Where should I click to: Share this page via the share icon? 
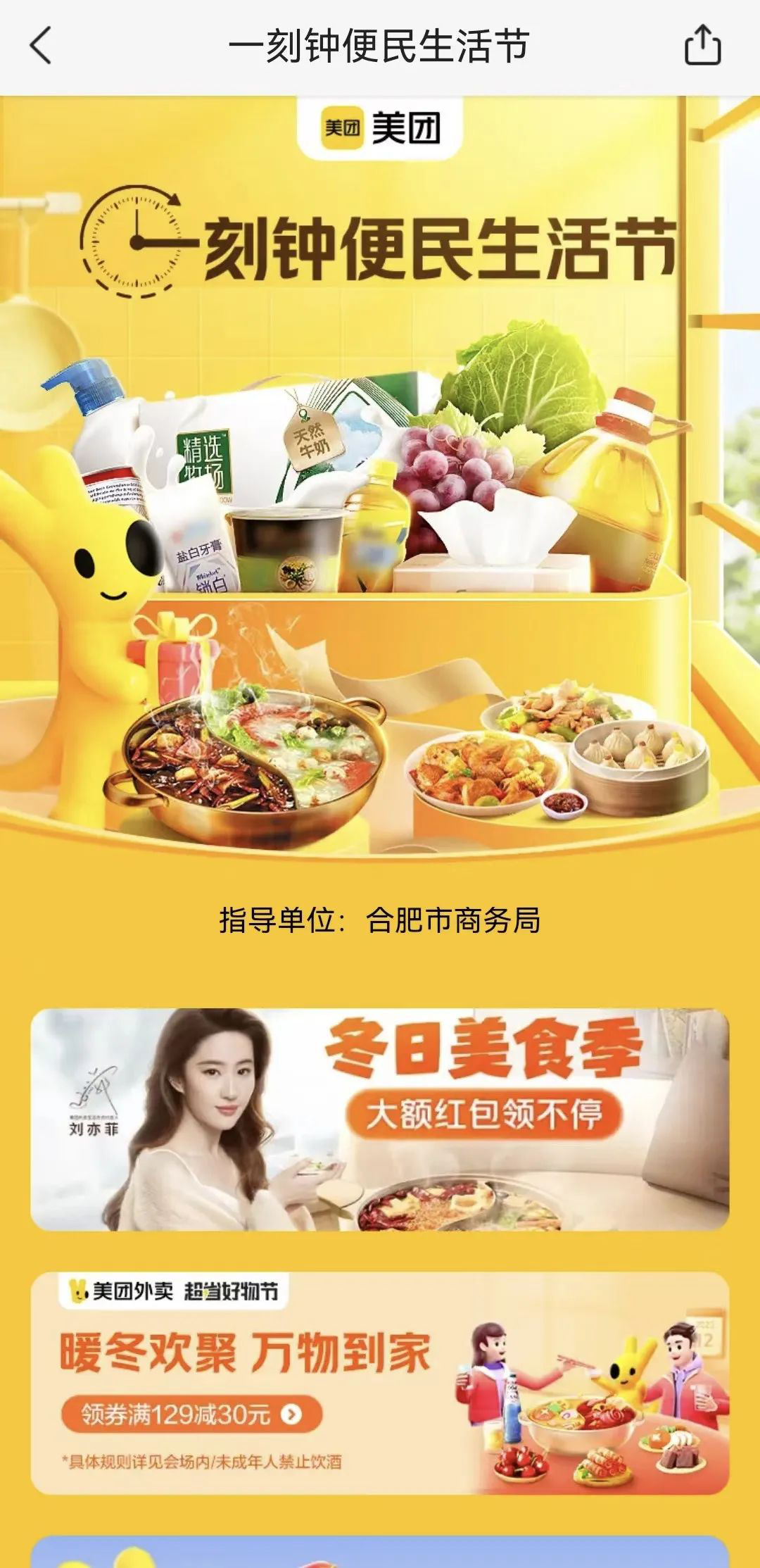pyautogui.click(x=702, y=46)
